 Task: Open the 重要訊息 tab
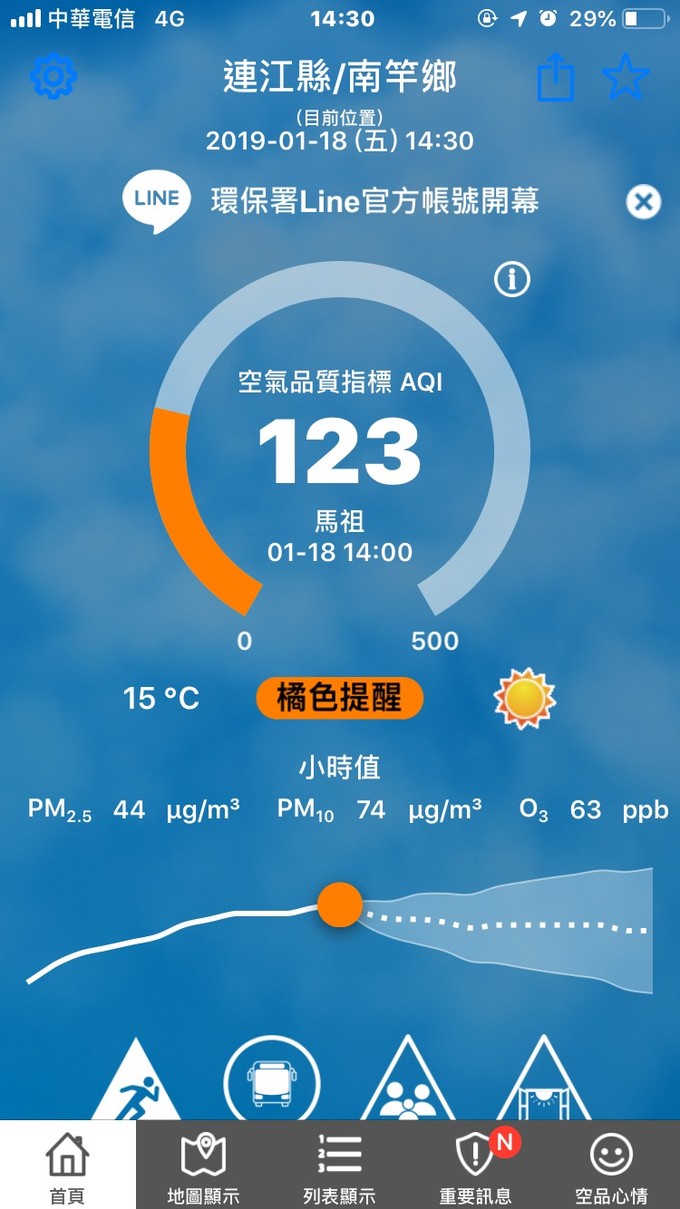[476, 1165]
